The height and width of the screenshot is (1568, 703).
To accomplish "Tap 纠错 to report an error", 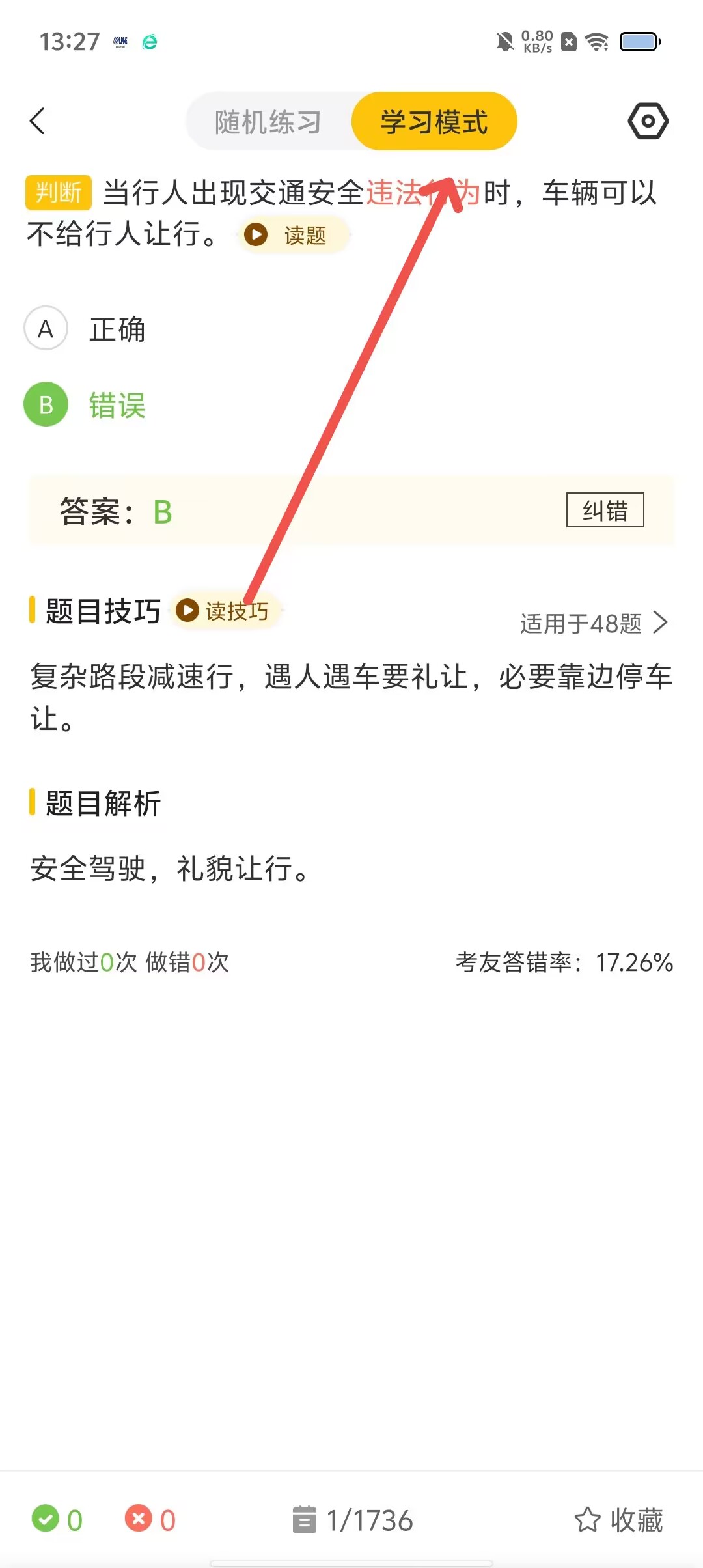I will coord(605,510).
